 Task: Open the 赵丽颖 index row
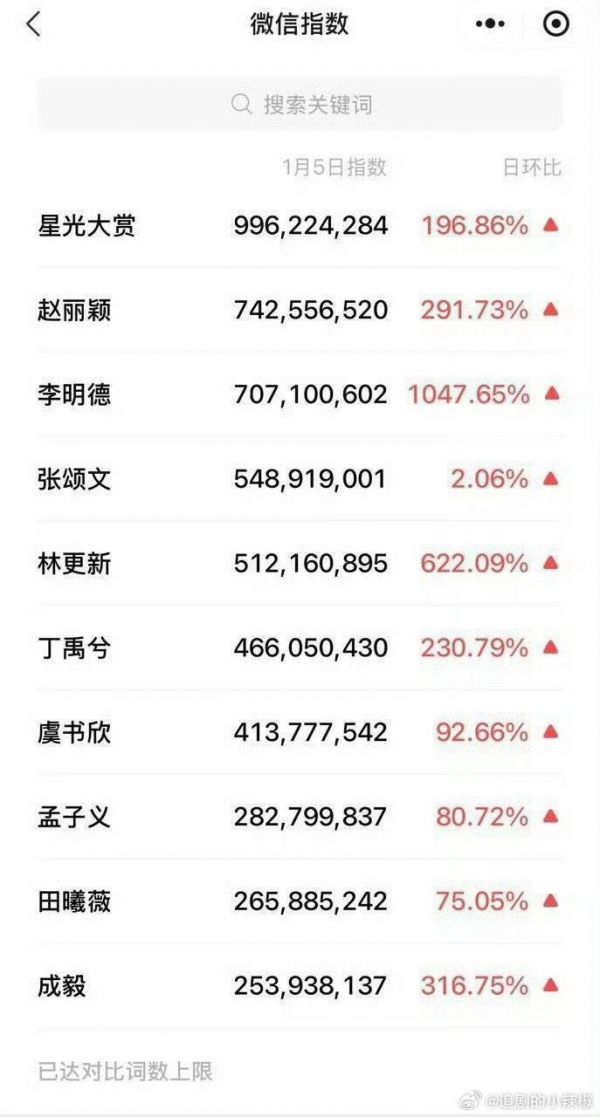(x=300, y=310)
